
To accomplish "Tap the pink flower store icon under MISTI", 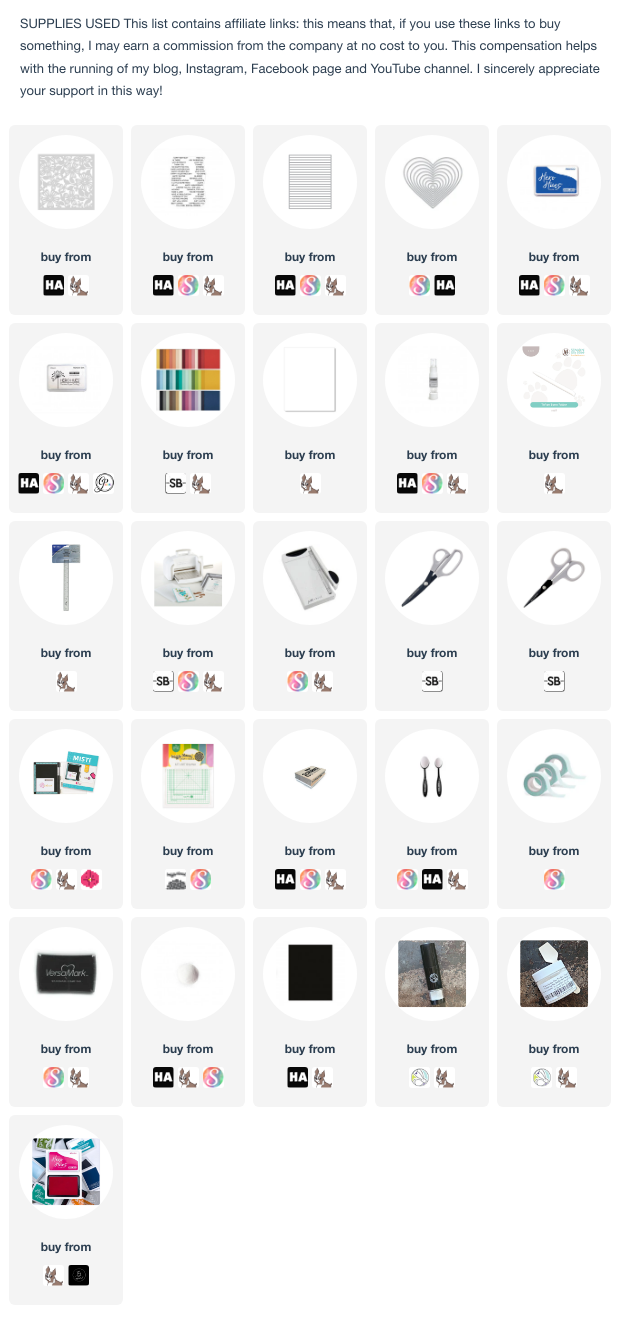I will click(90, 880).
